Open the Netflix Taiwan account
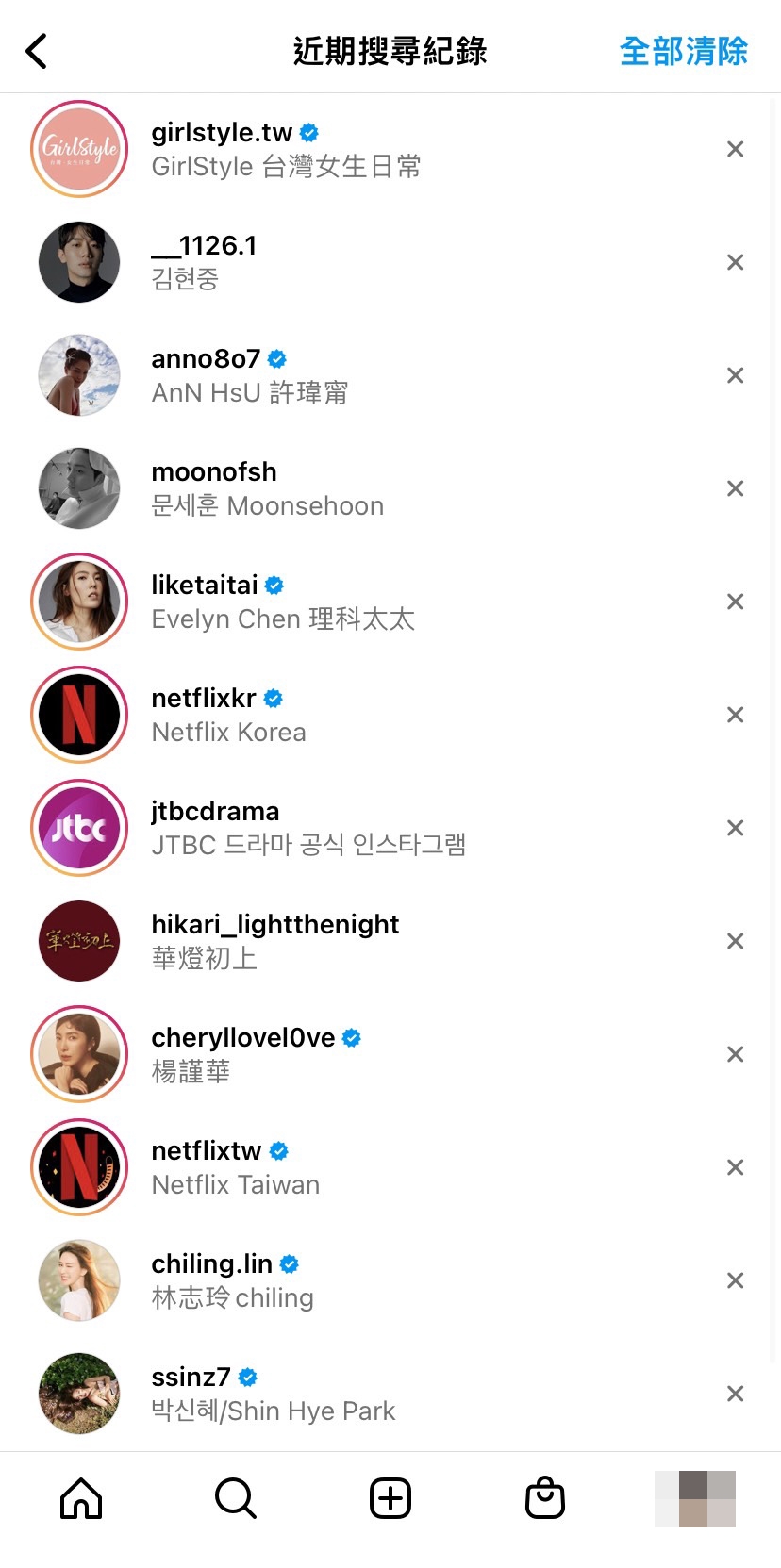 coord(236,1167)
